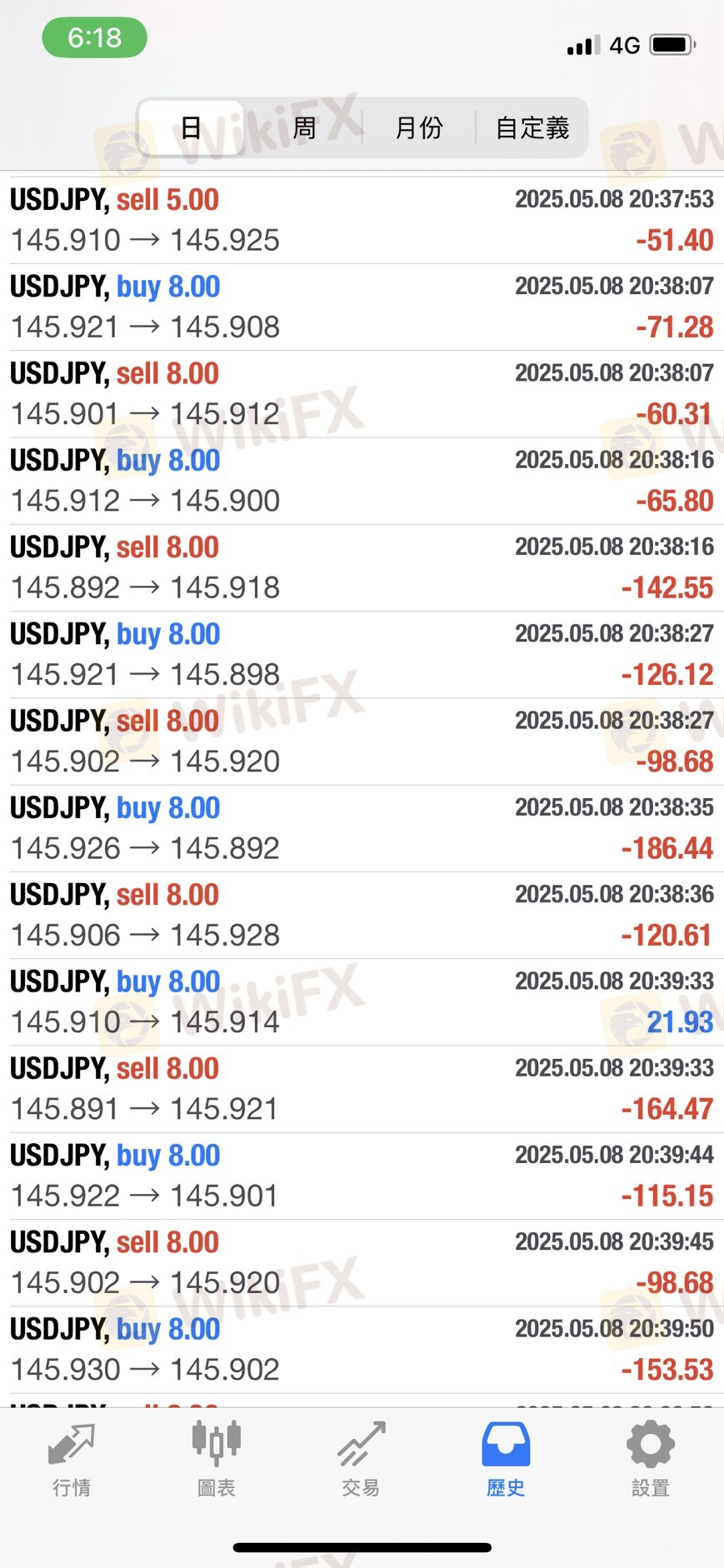Open the buy trade with loss -153.53

(362, 1350)
